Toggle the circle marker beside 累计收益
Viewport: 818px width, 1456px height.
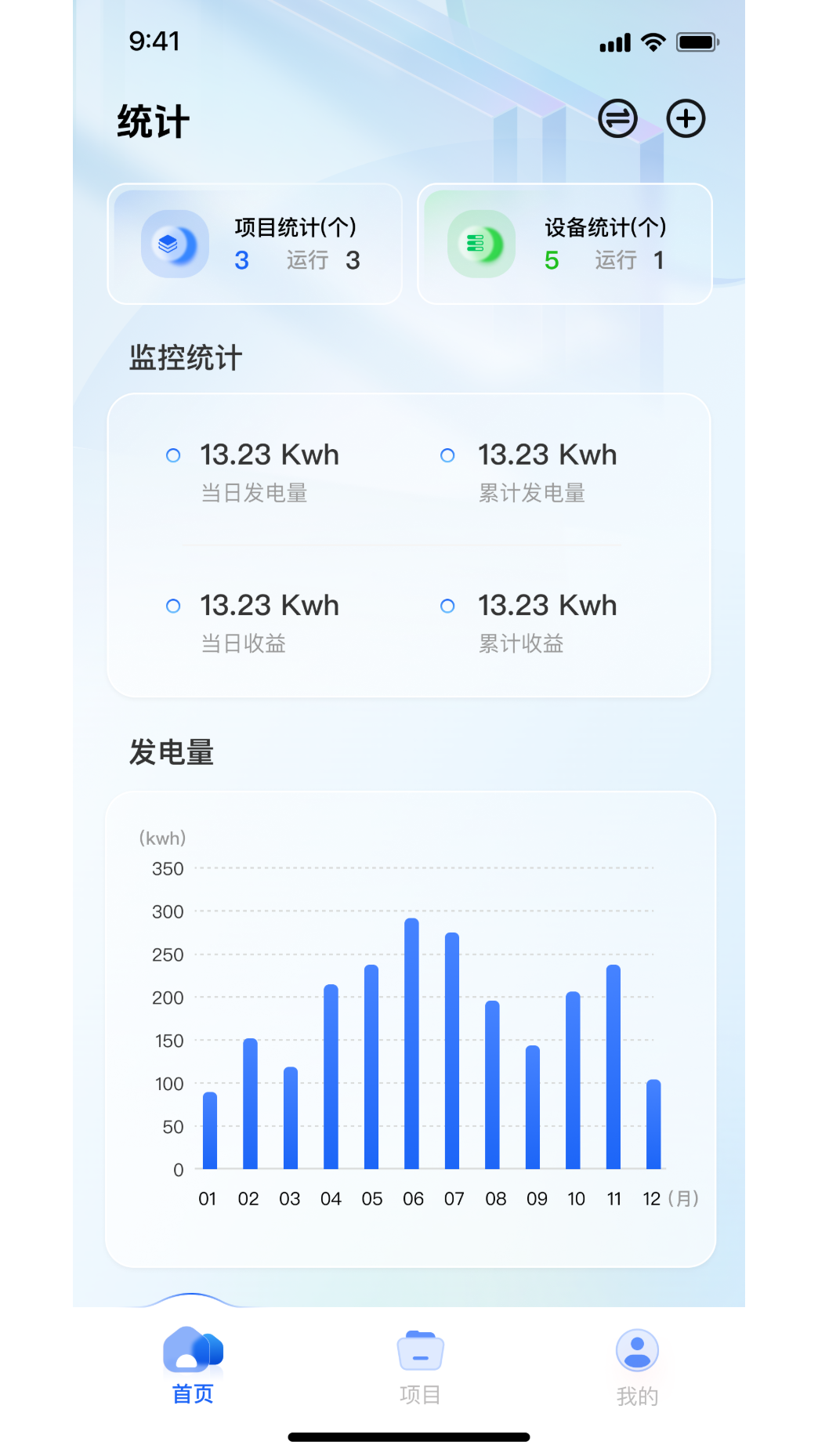pyautogui.click(x=447, y=606)
